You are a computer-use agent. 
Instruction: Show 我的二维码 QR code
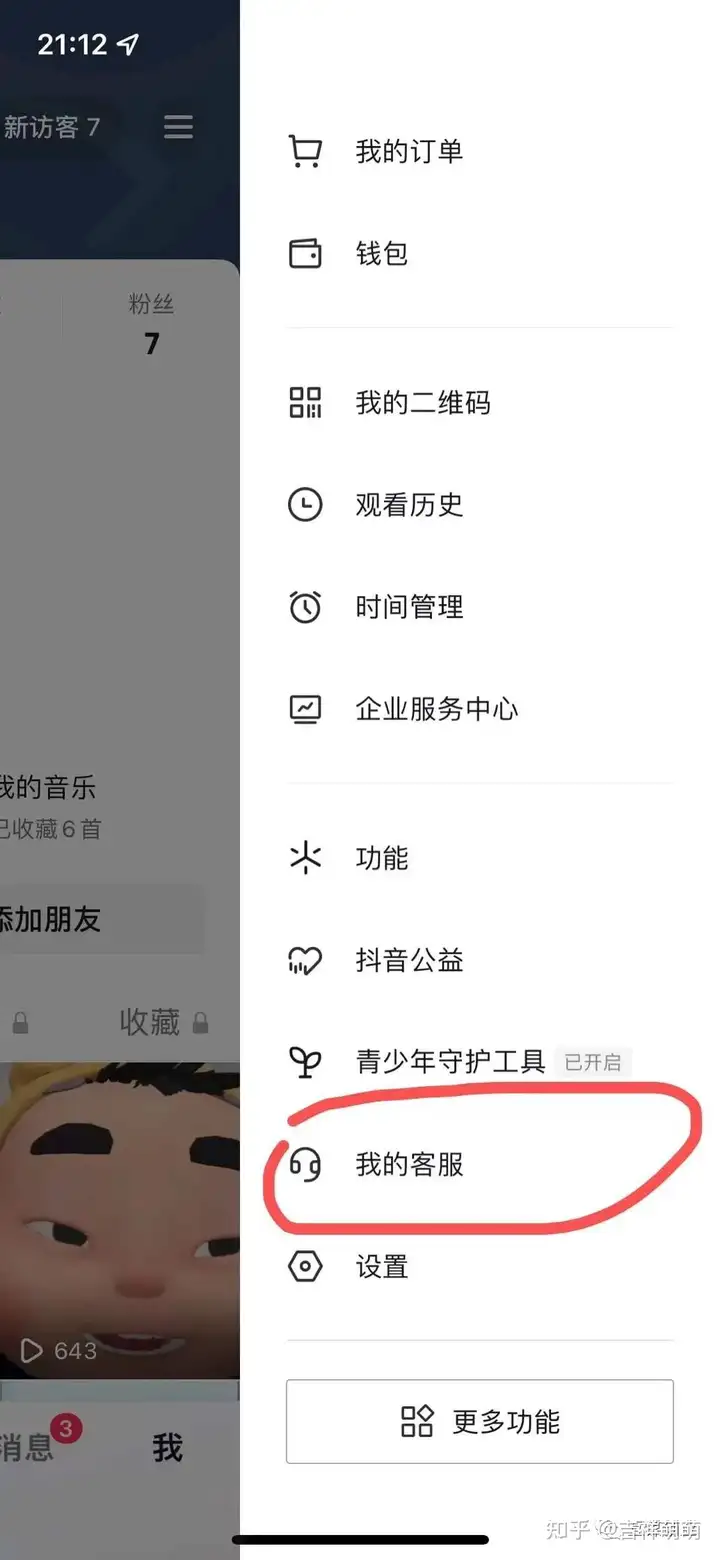click(x=480, y=403)
